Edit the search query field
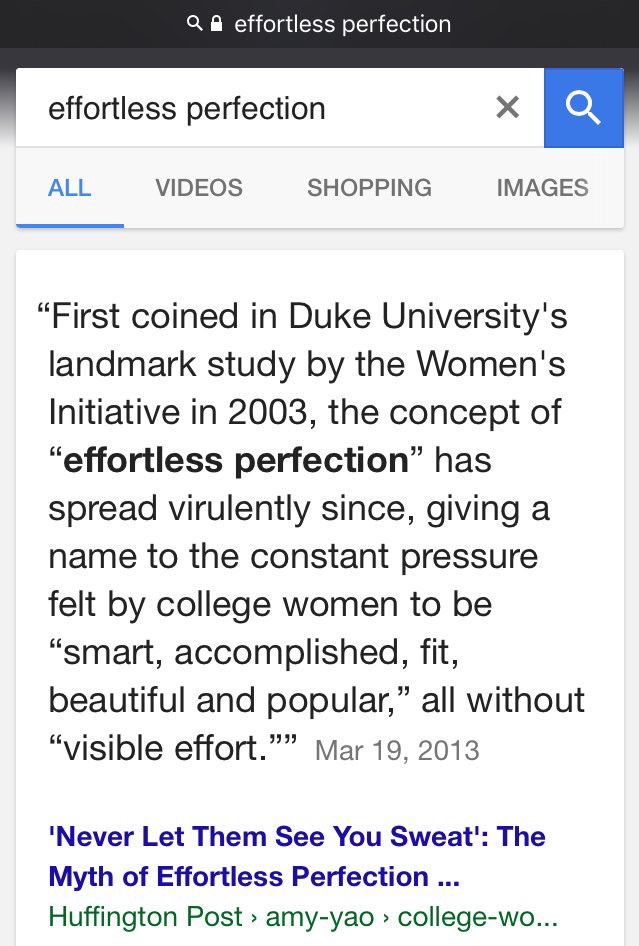The height and width of the screenshot is (946, 639). 250,108
